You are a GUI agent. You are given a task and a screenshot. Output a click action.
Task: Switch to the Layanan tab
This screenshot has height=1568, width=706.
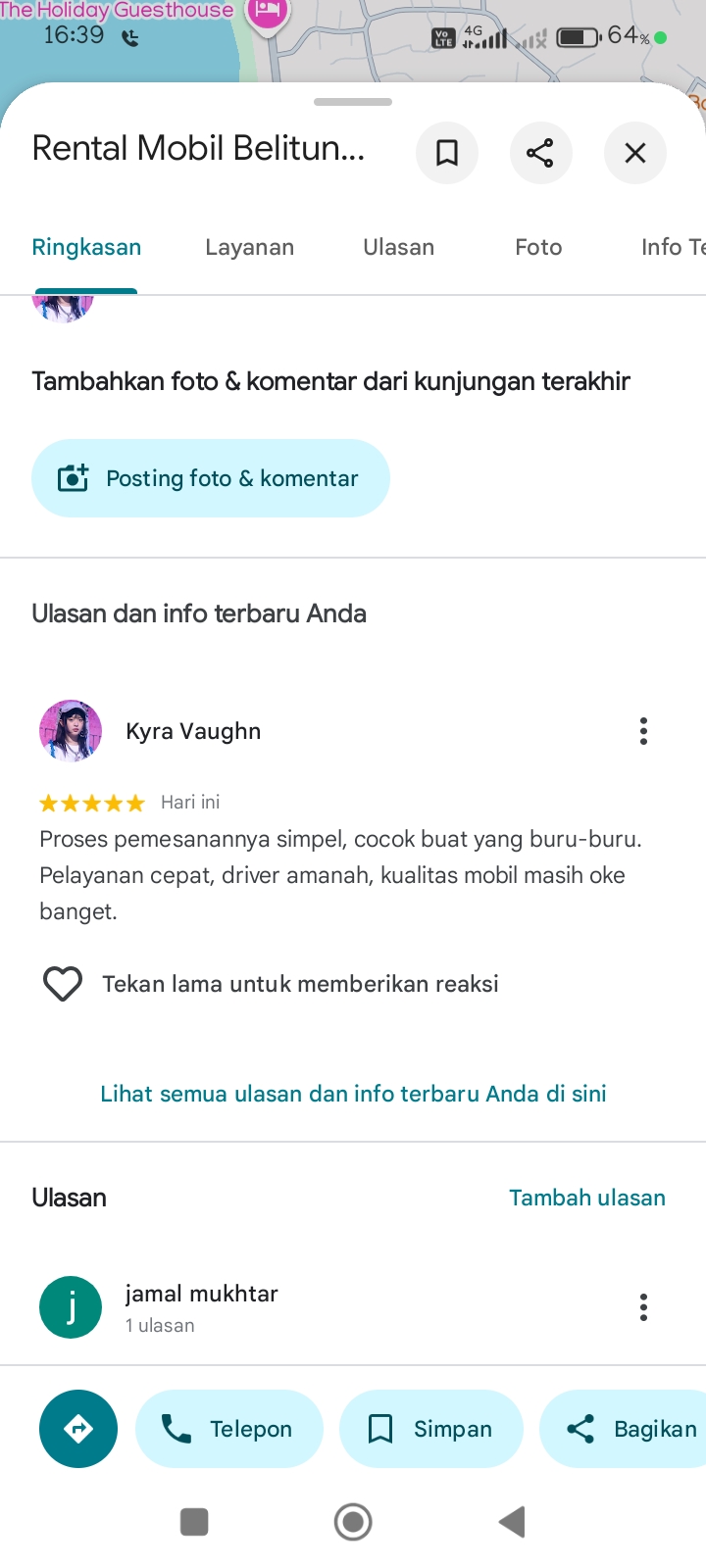[250, 247]
